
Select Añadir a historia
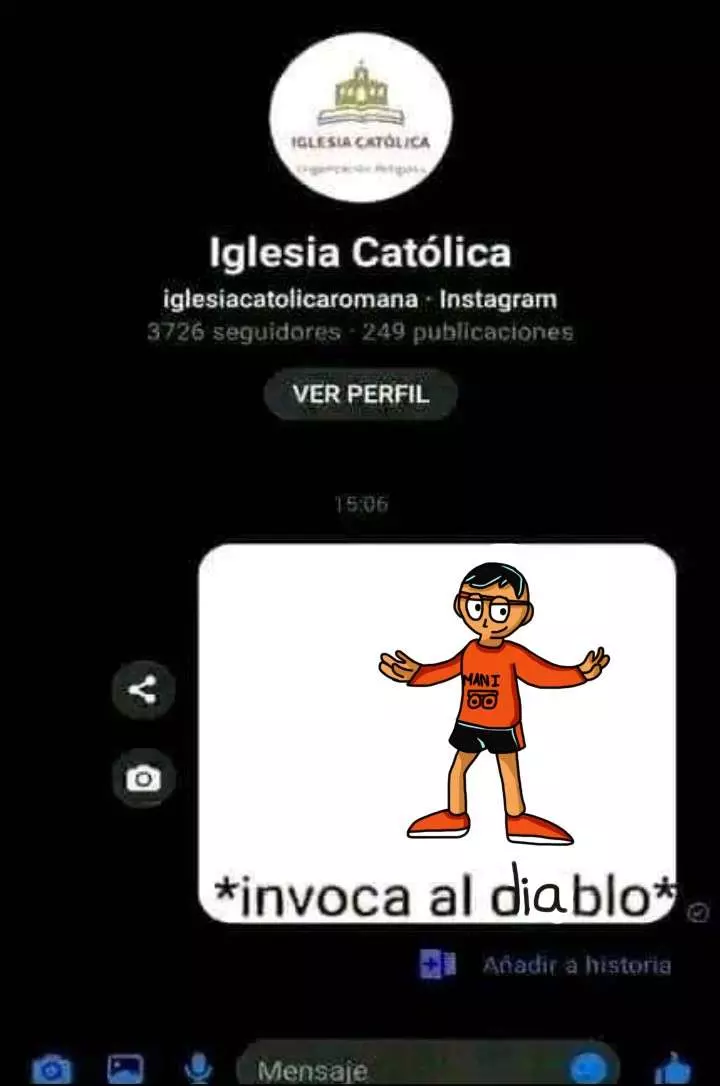point(576,965)
